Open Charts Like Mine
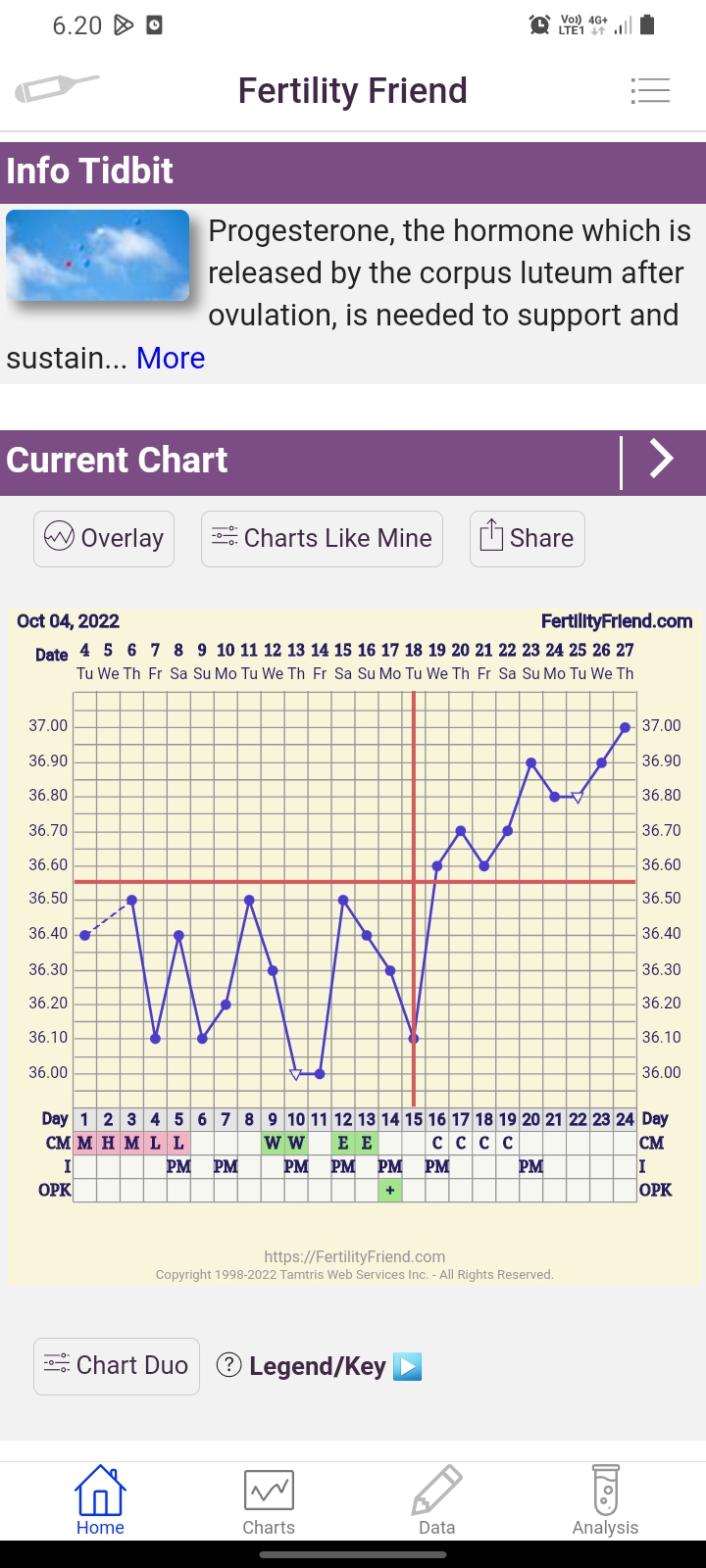 (322, 538)
